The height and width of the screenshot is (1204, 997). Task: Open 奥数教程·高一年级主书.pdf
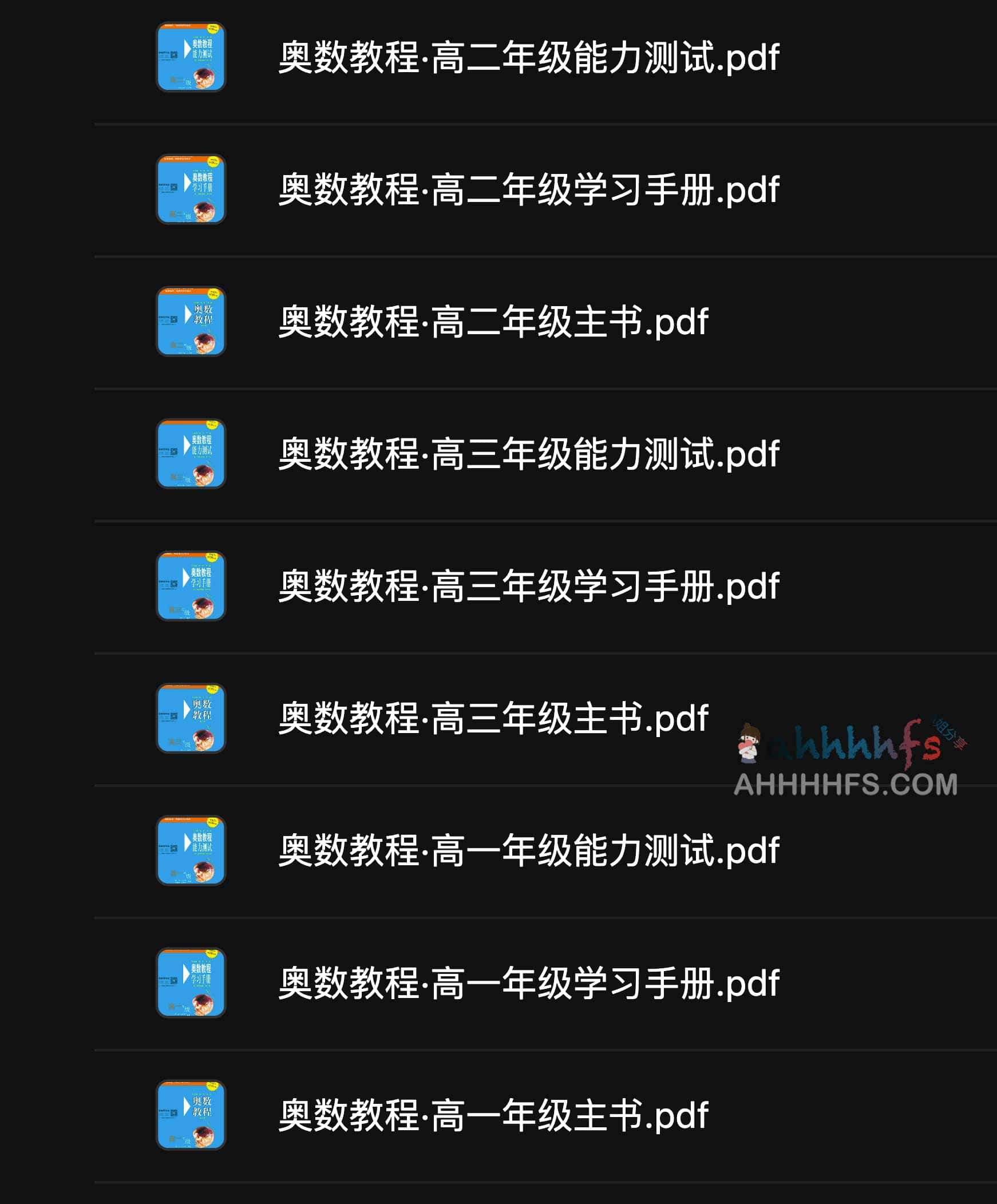(493, 1115)
